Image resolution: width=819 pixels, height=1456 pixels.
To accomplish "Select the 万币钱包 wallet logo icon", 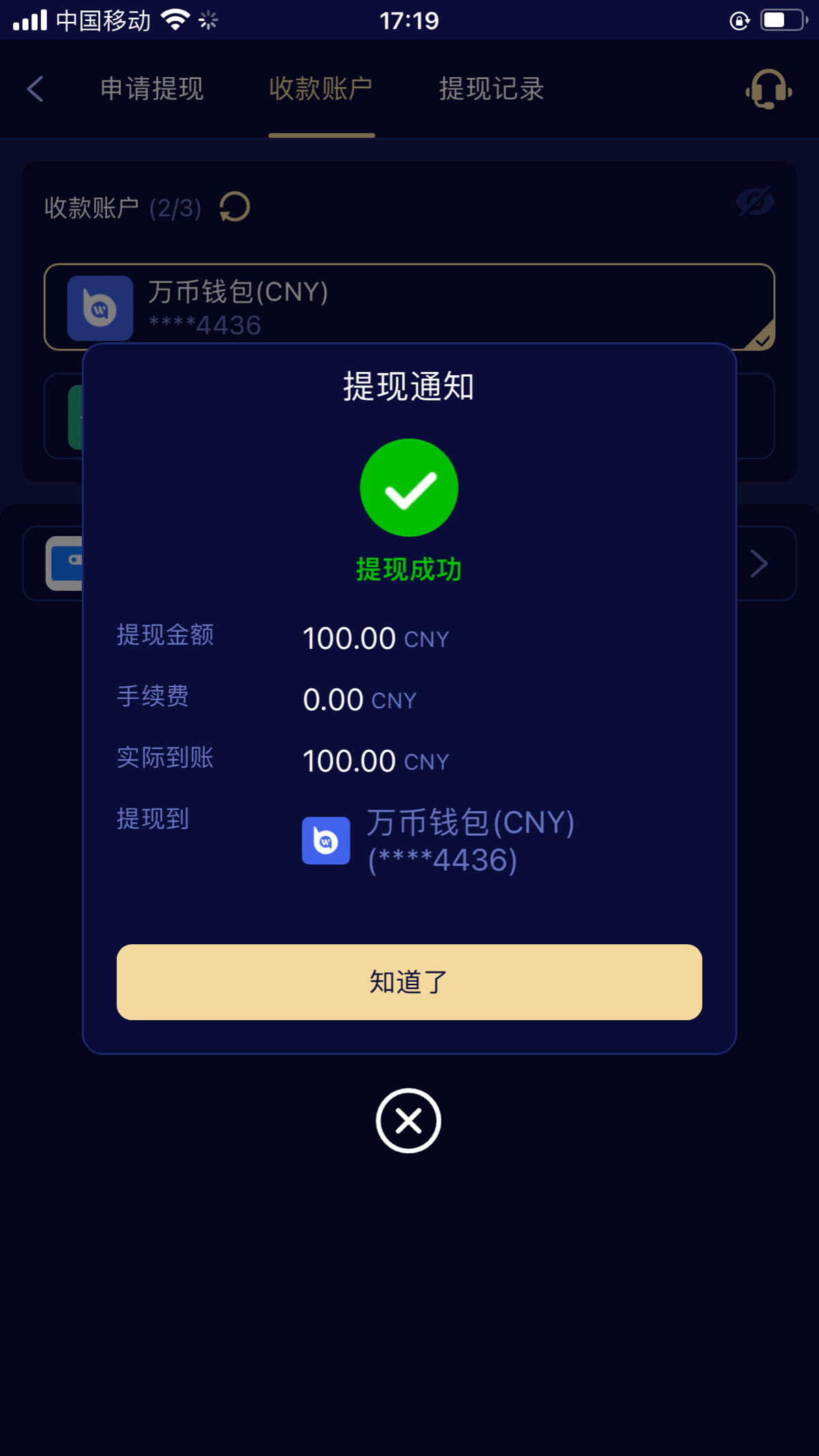I will pos(100,308).
